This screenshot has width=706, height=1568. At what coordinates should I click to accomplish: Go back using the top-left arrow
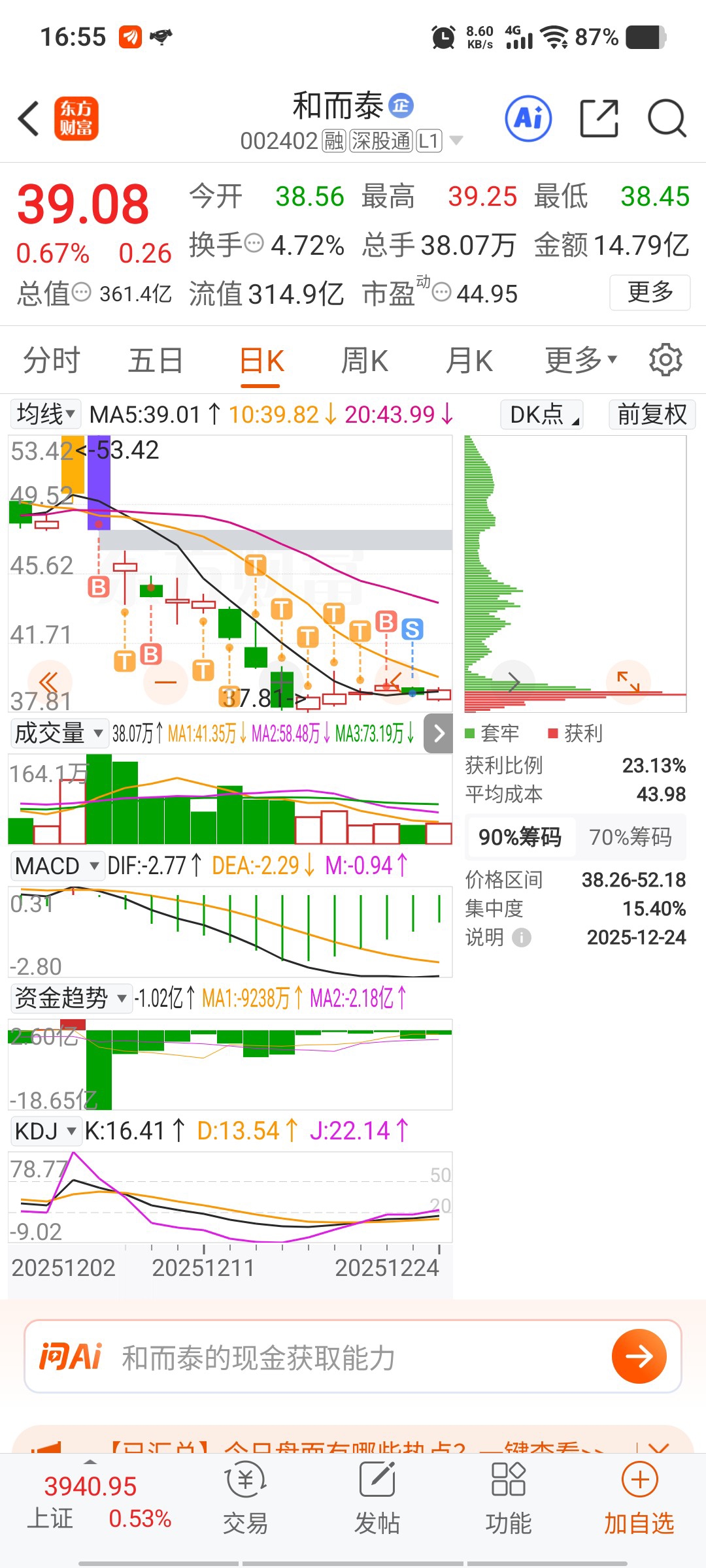(29, 119)
